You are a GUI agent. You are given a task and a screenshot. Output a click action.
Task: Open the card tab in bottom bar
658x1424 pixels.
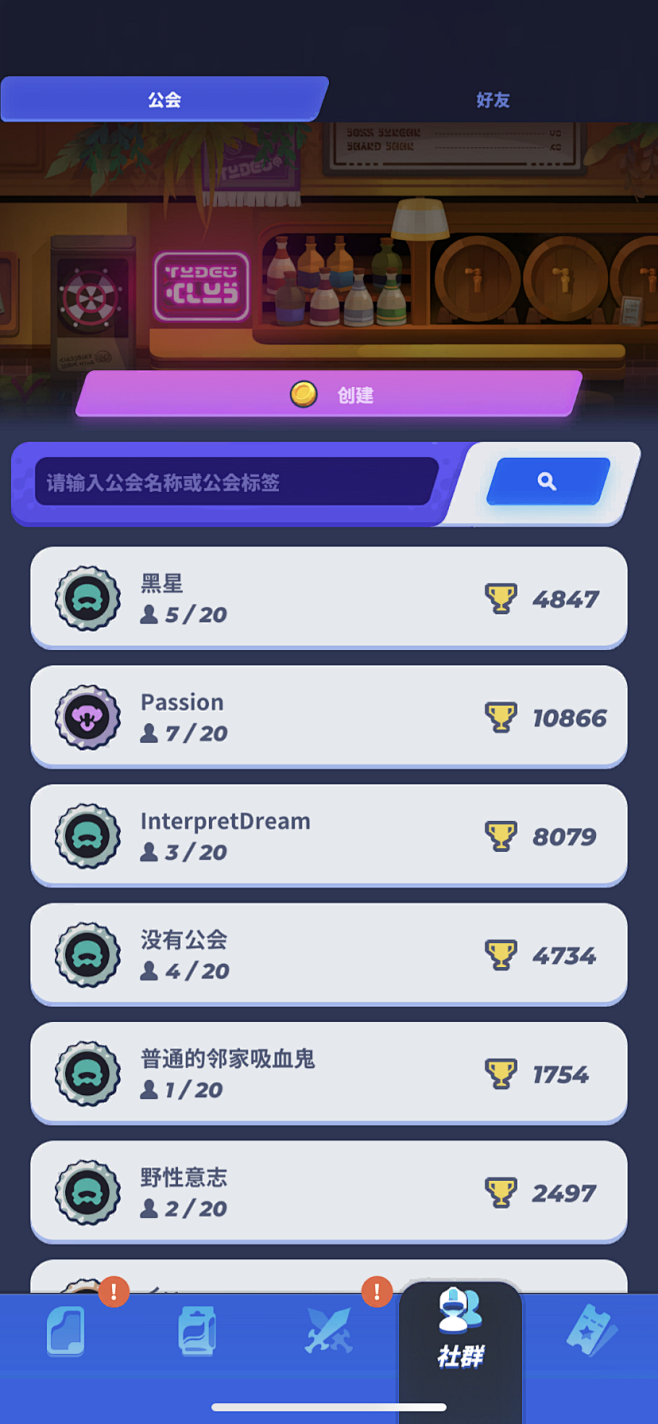click(66, 1332)
